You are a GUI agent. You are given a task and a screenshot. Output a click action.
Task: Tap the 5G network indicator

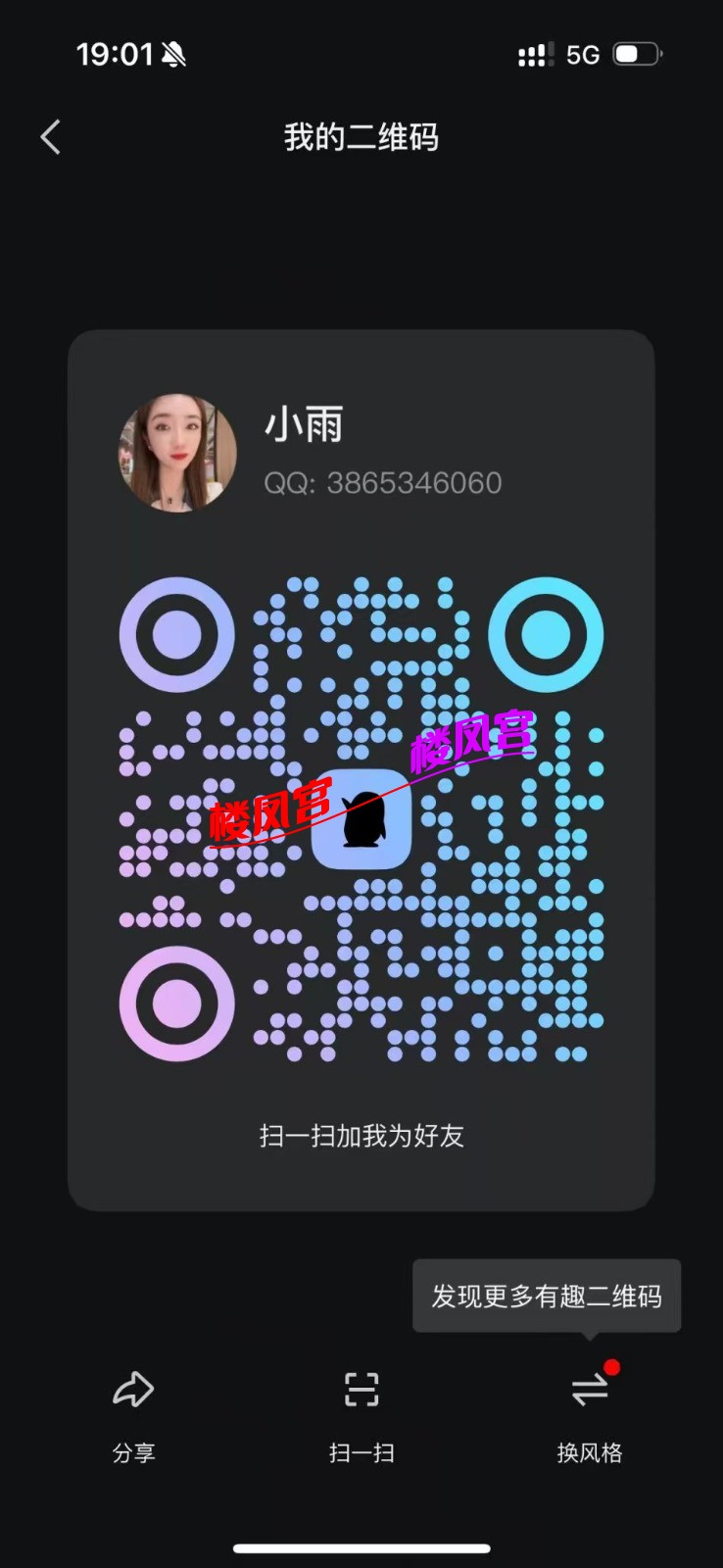point(580,55)
